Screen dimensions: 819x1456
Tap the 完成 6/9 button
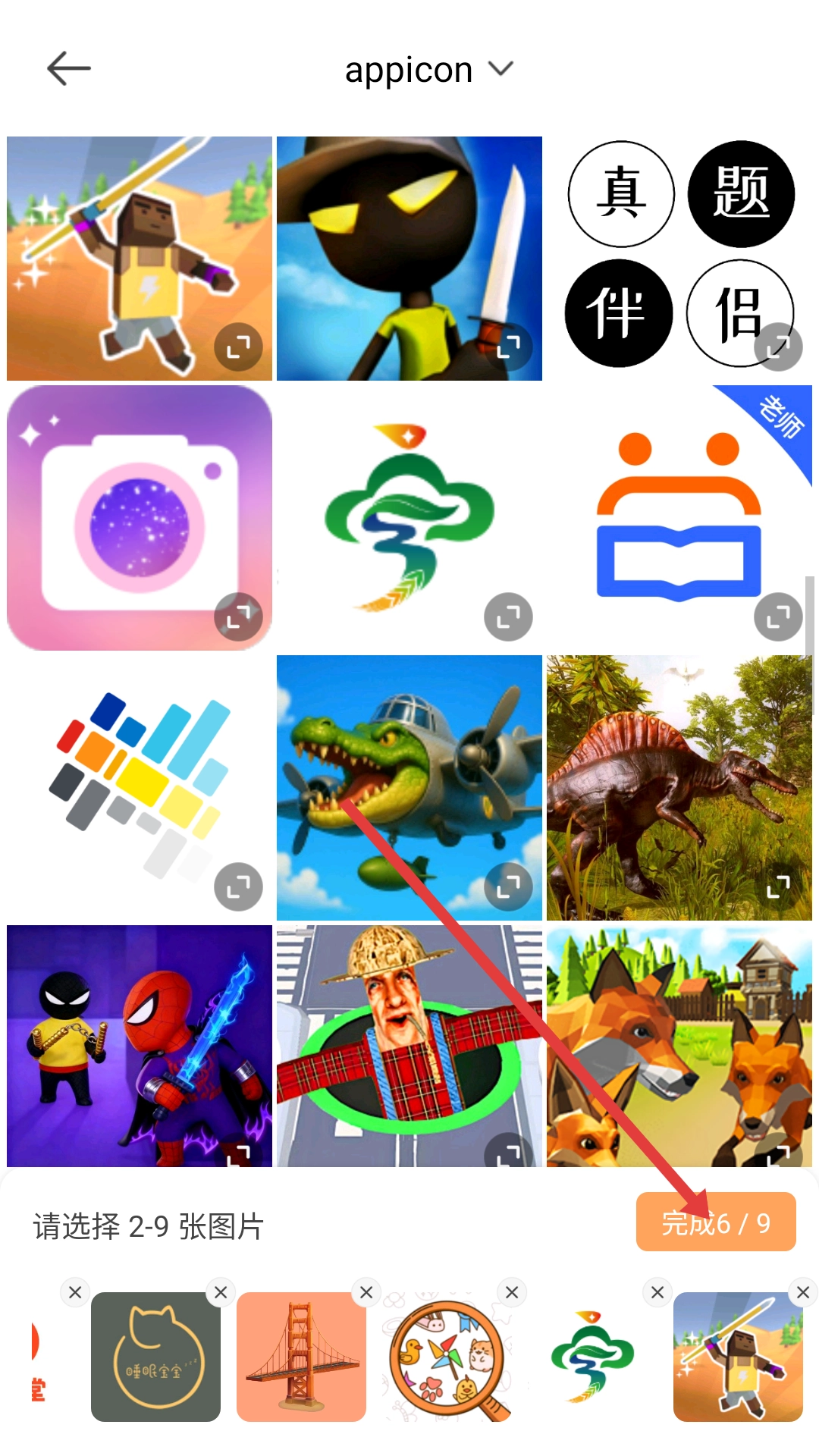[716, 1222]
